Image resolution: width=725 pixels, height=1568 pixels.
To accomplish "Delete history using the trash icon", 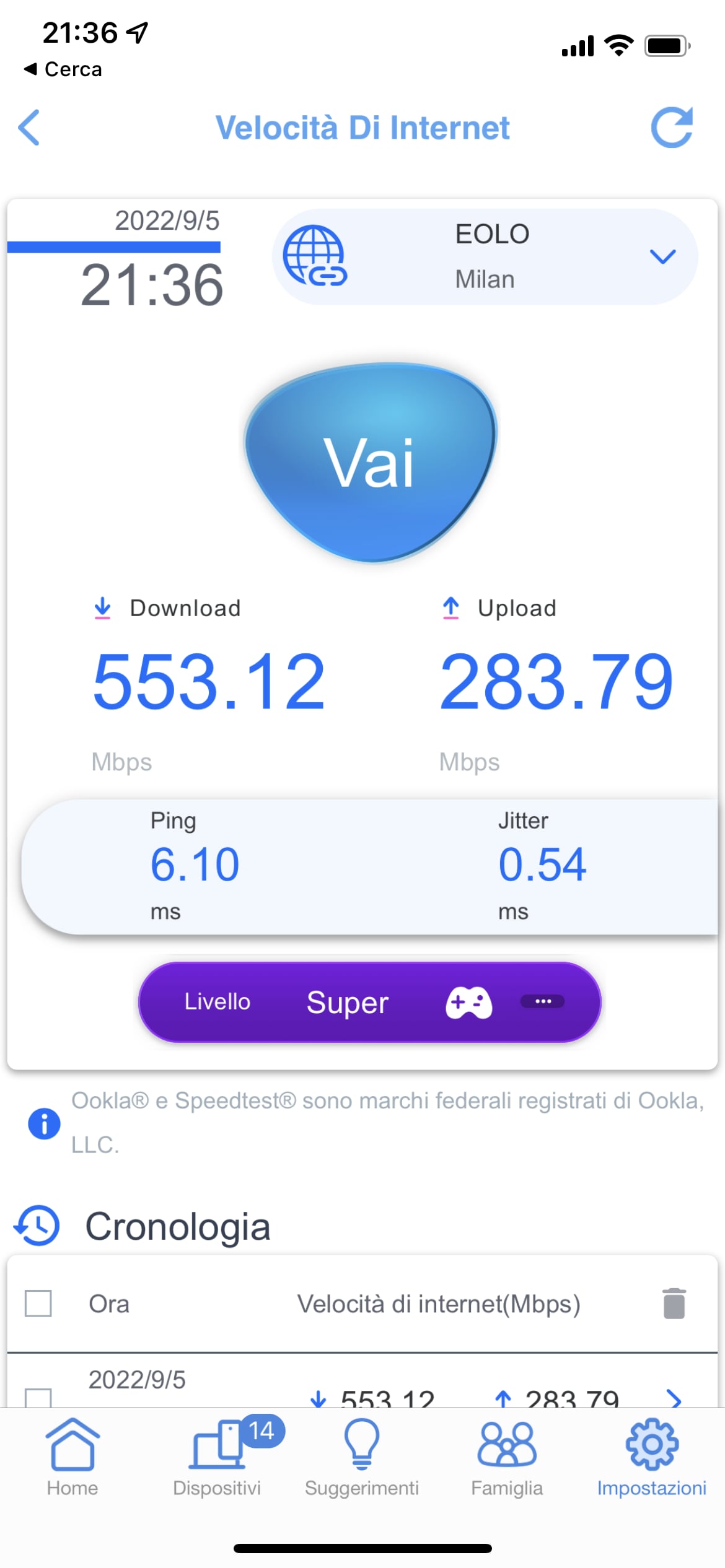I will point(674,1303).
